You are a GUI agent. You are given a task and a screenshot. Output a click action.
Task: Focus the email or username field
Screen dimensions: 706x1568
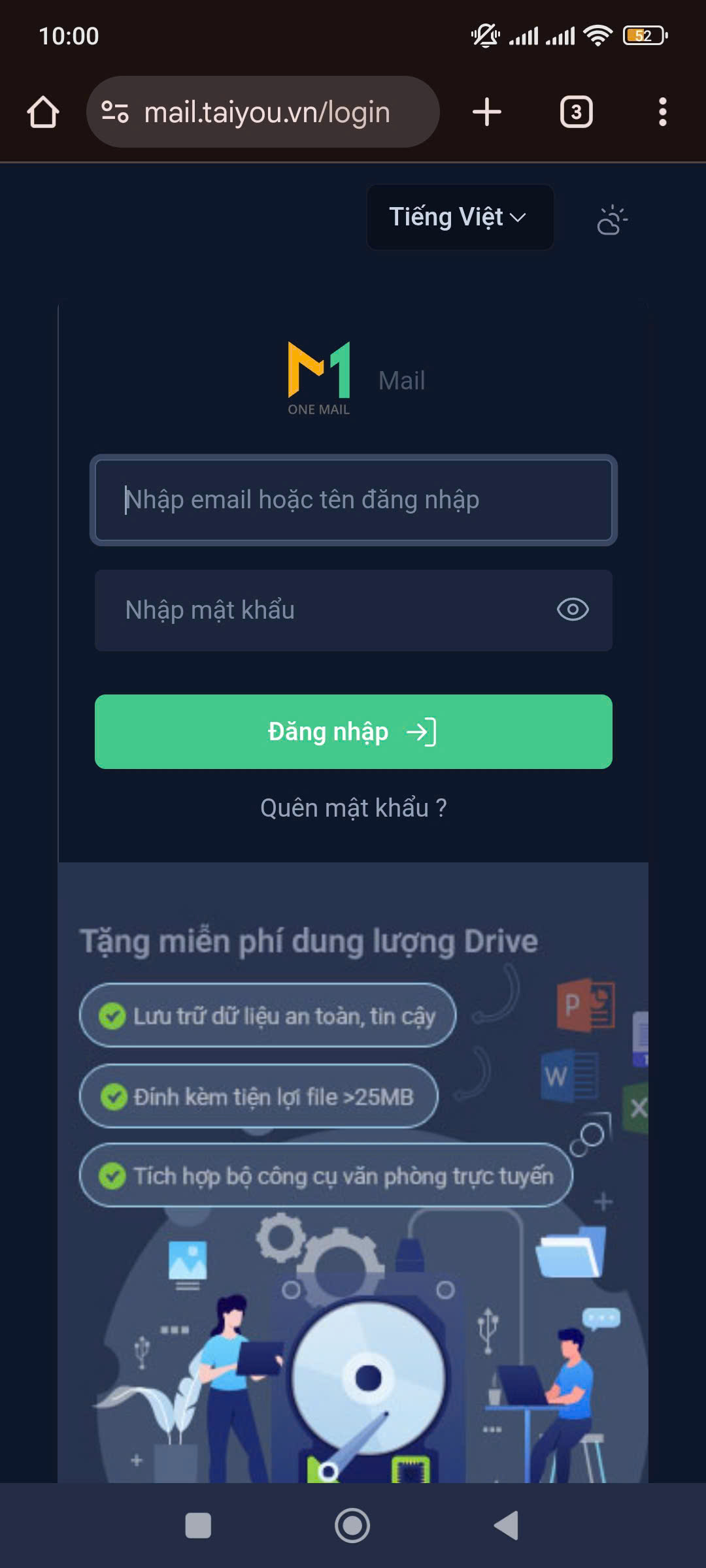point(353,500)
